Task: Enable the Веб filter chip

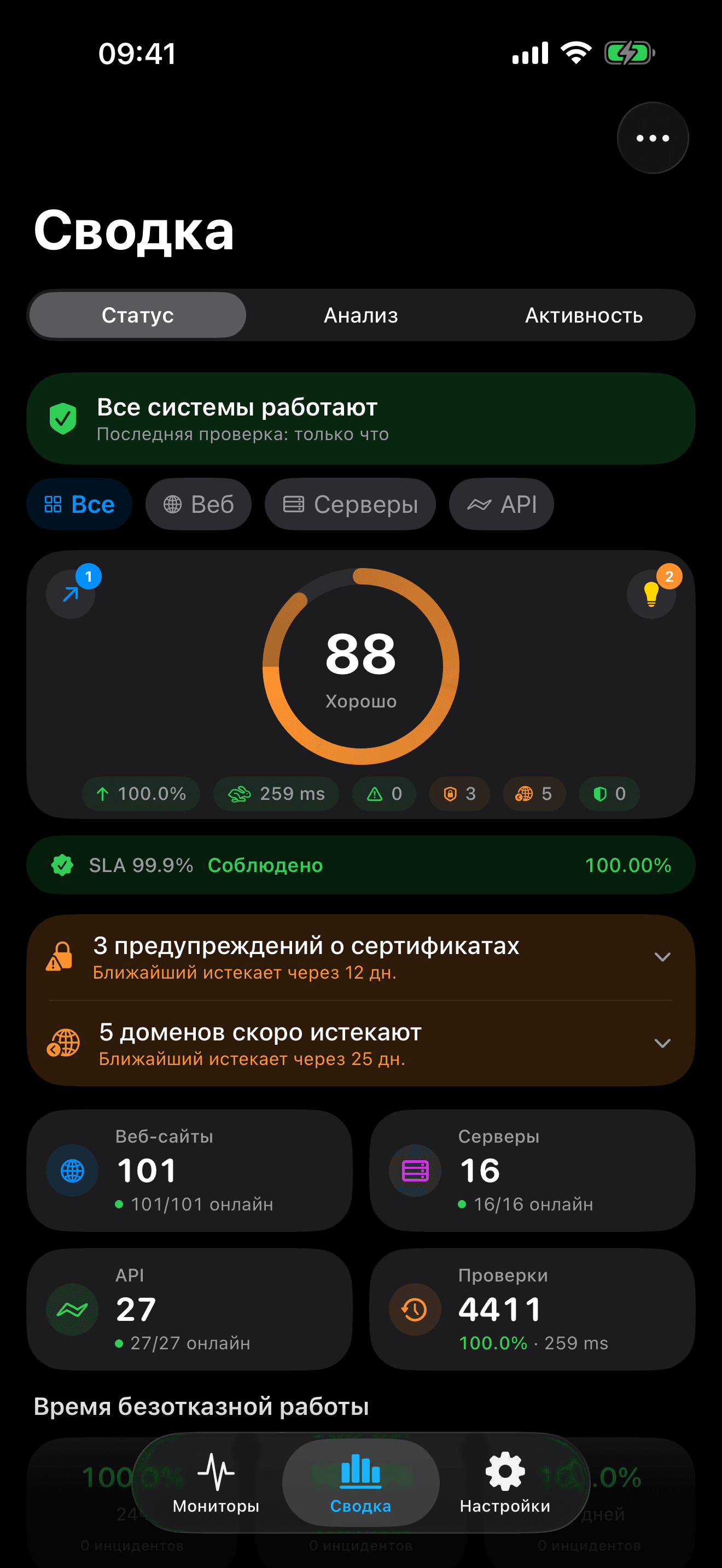Action: [x=198, y=504]
